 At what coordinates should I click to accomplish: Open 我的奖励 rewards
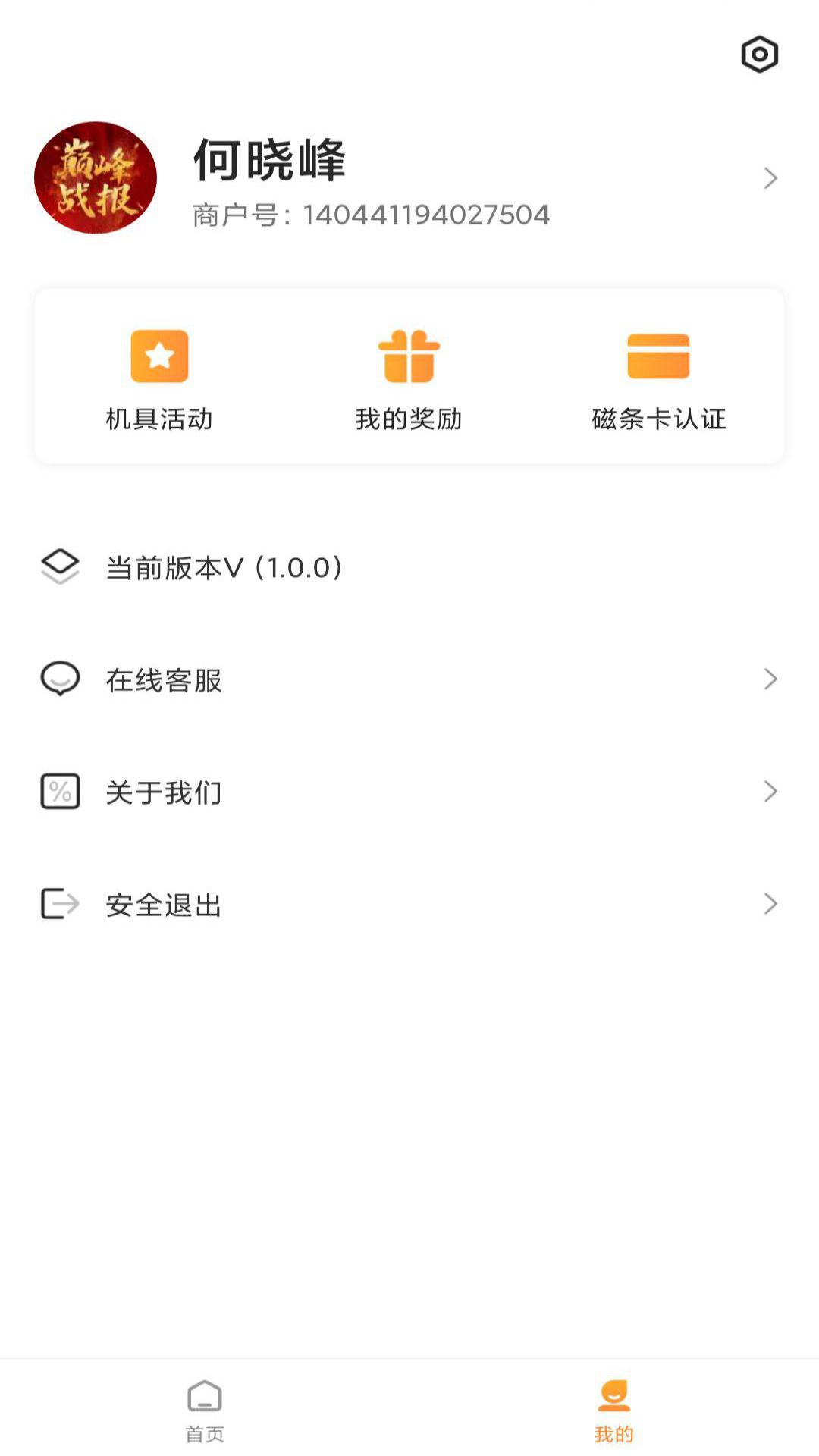point(409,379)
